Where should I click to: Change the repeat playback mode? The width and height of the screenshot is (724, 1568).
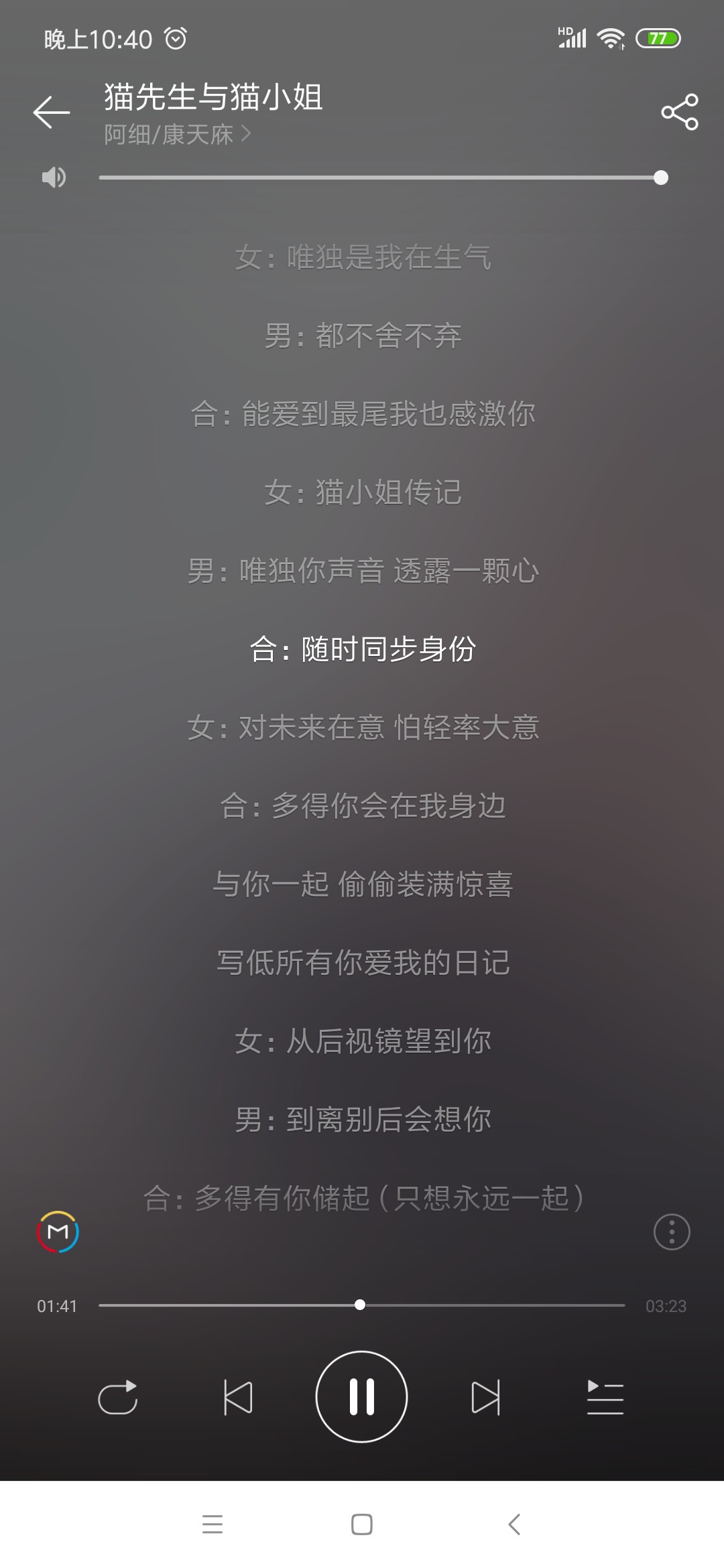pyautogui.click(x=118, y=1397)
